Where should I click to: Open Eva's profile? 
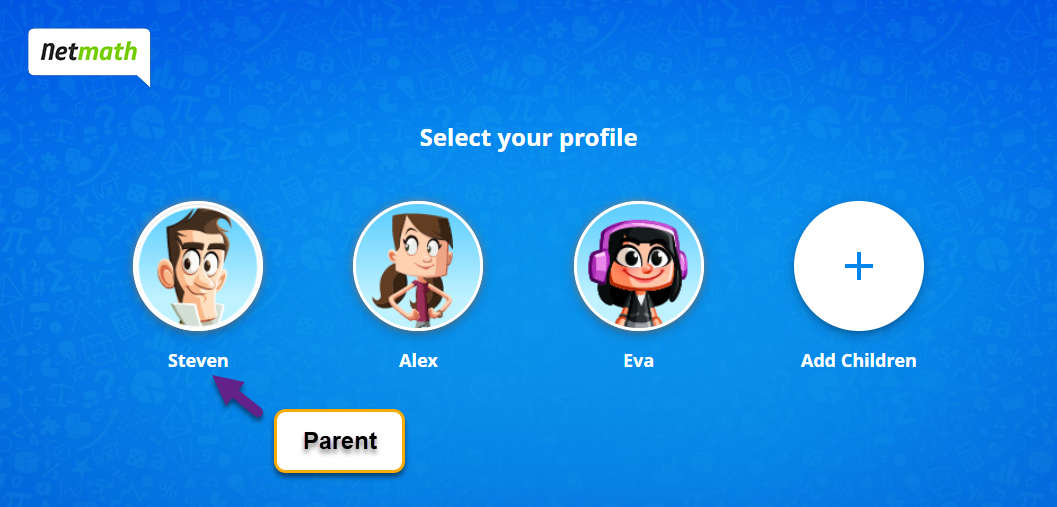coord(638,266)
